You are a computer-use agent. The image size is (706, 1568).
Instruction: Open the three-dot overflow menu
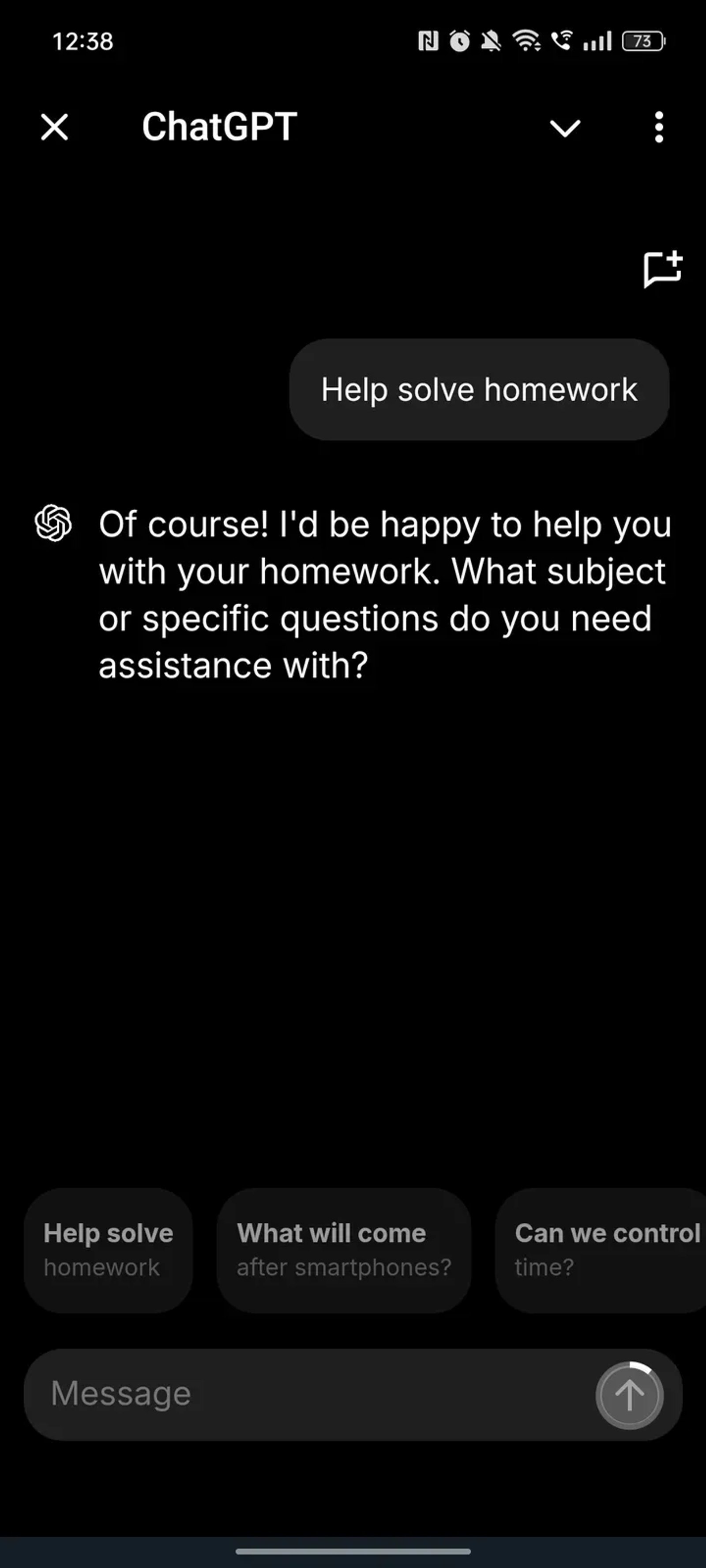click(658, 127)
